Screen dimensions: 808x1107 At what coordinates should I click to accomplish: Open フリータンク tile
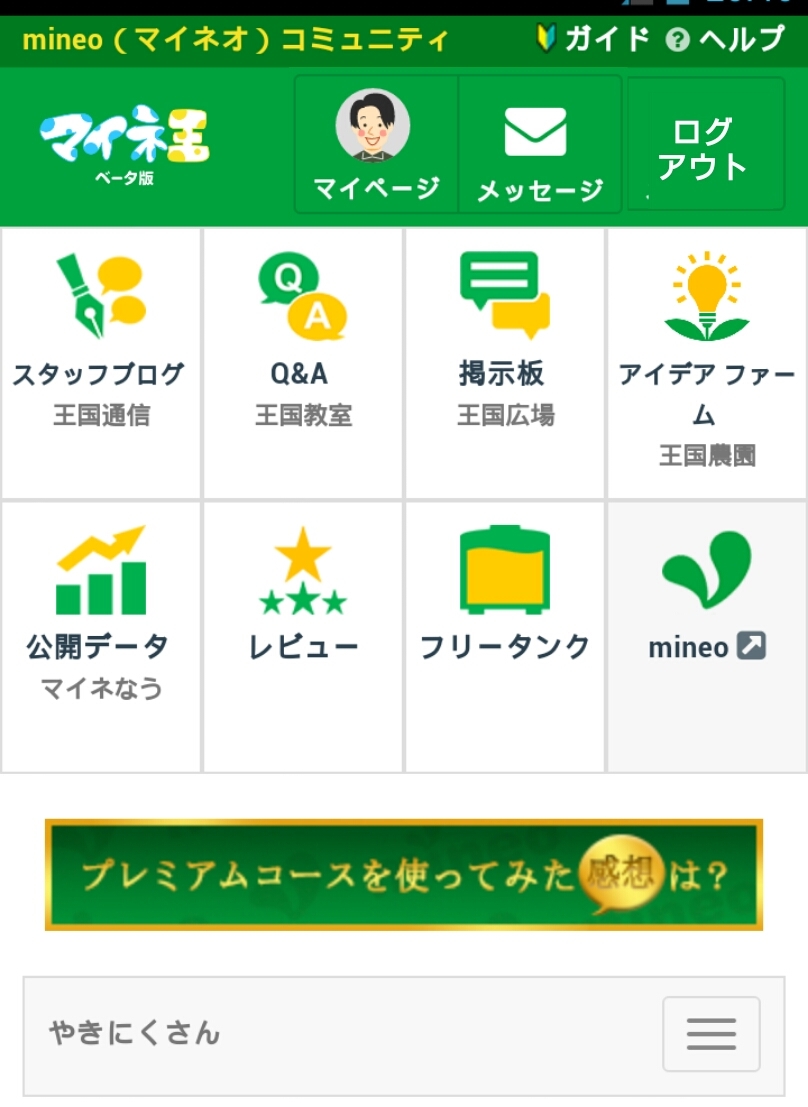[505, 636]
